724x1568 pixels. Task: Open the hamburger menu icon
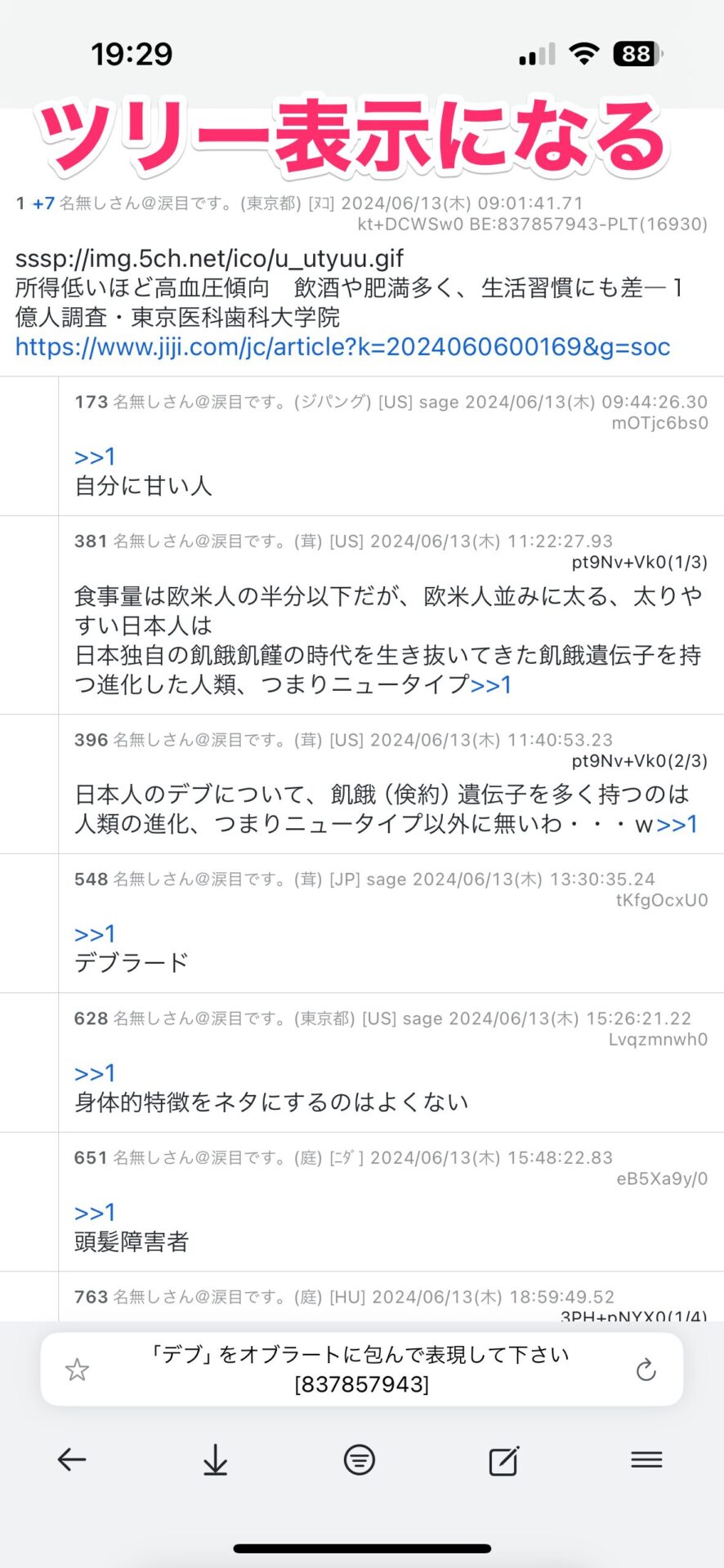point(647,1460)
